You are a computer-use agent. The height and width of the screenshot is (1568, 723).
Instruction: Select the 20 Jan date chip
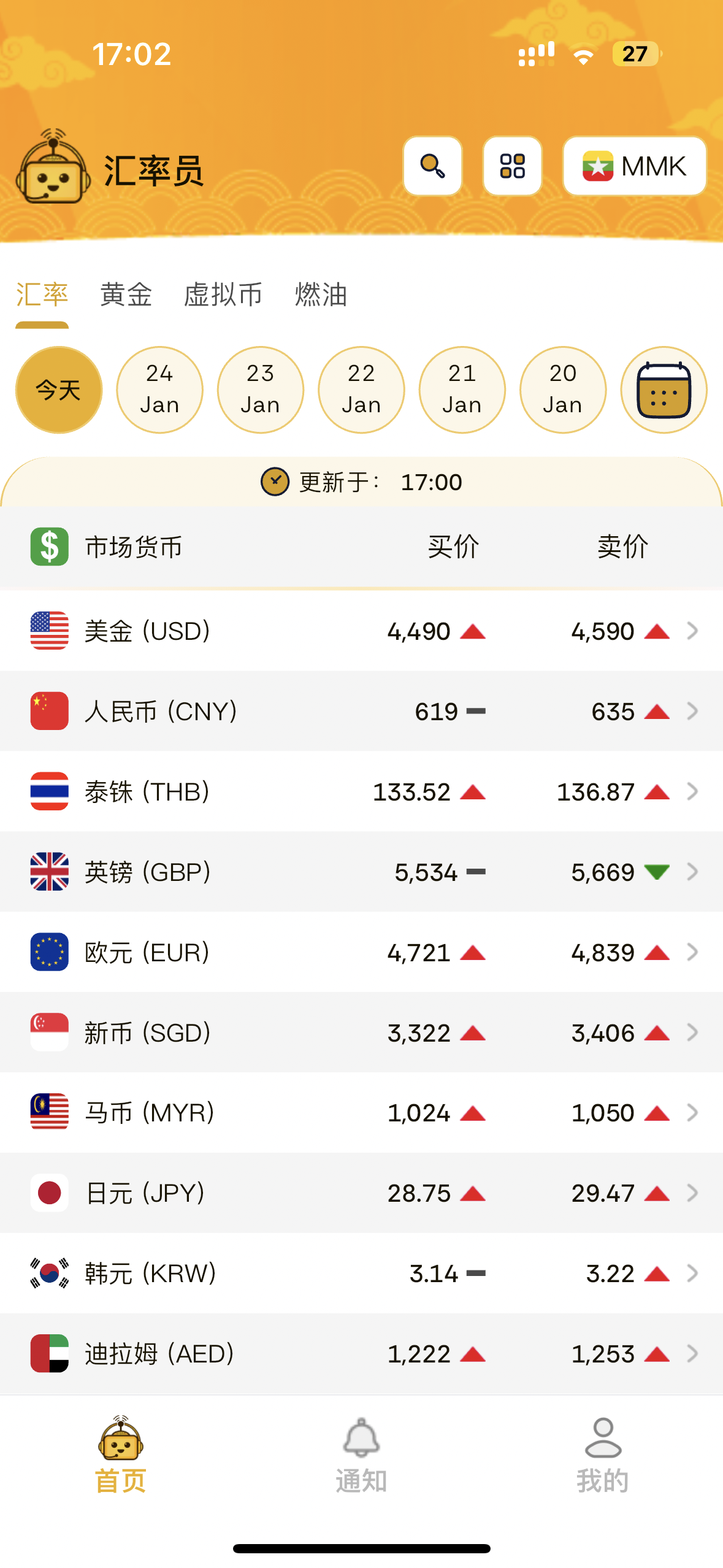click(x=562, y=390)
